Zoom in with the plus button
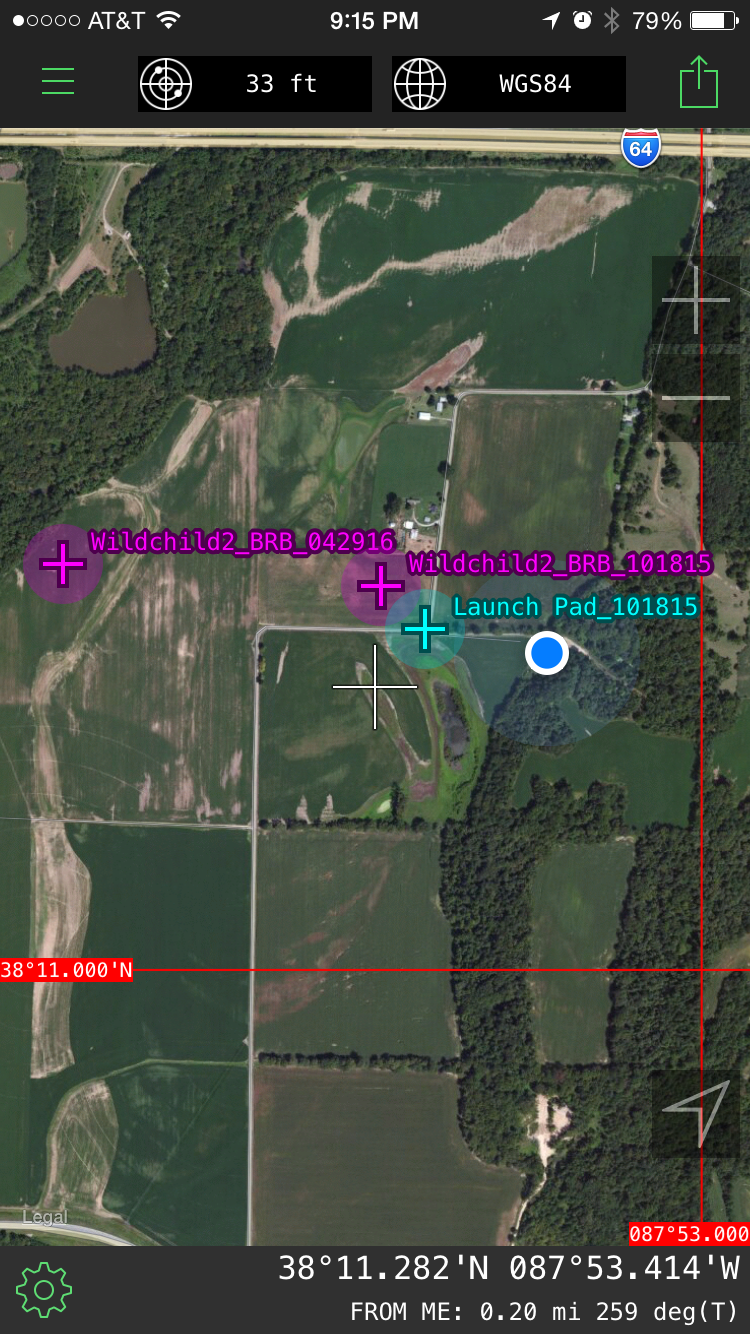750x1334 pixels. pyautogui.click(x=696, y=300)
